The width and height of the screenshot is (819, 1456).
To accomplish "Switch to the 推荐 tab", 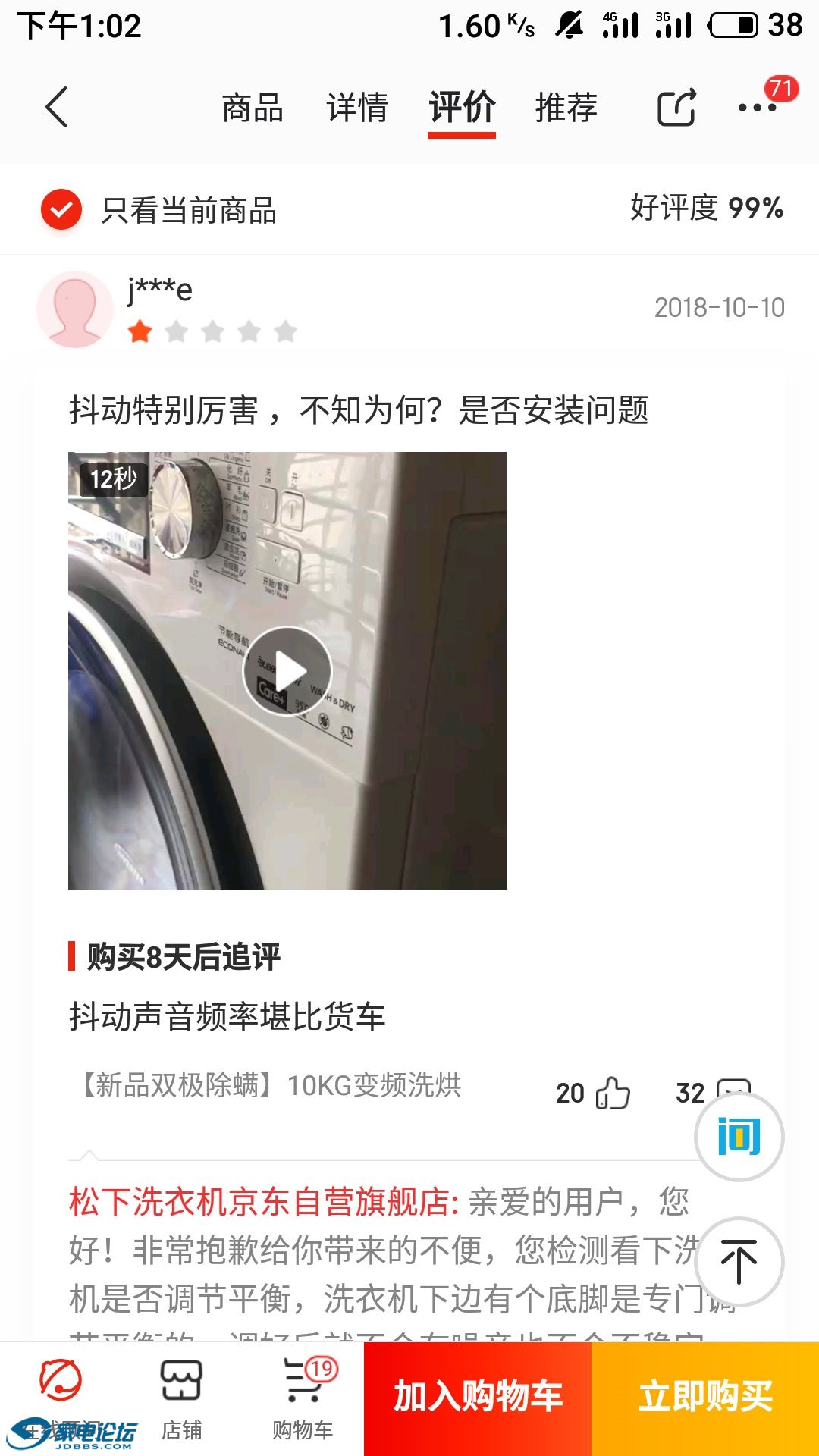I will (566, 107).
